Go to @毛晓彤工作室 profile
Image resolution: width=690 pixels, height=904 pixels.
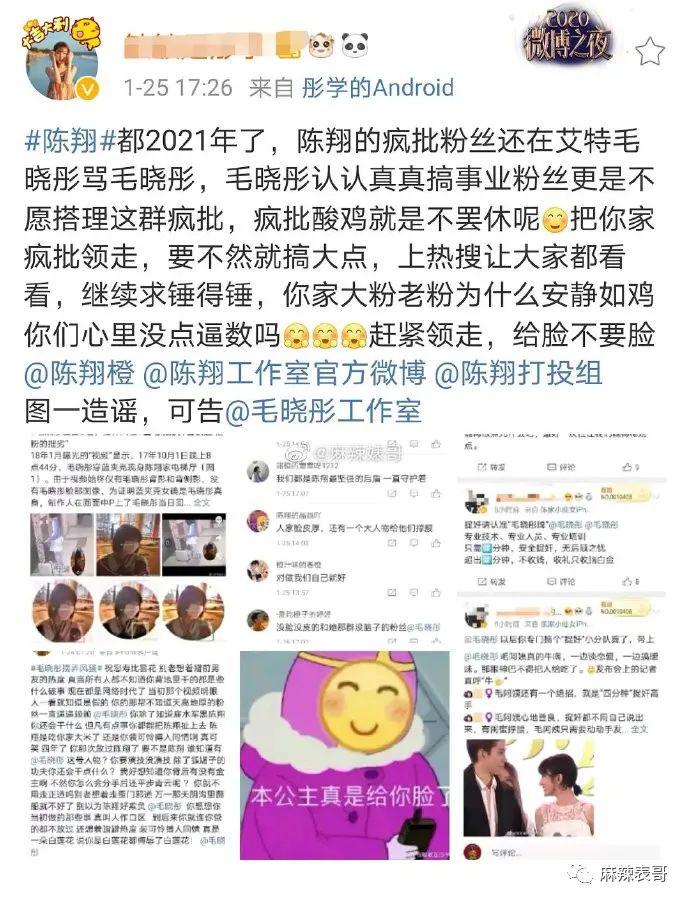[x=310, y=410]
